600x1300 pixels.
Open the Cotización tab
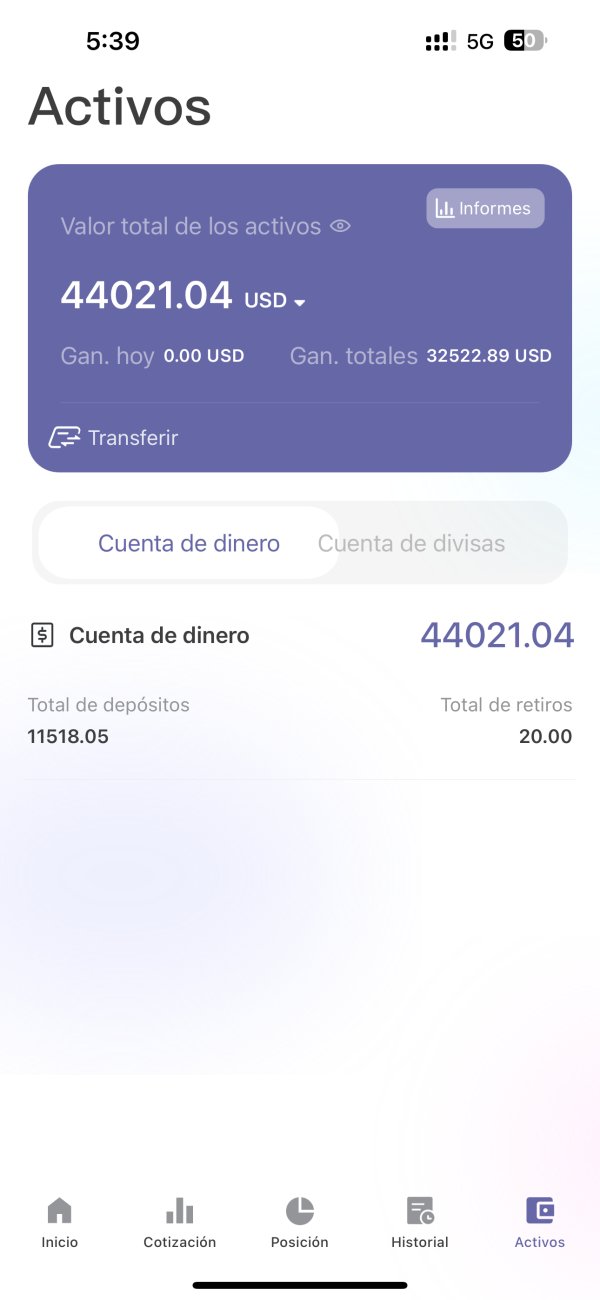180,1222
